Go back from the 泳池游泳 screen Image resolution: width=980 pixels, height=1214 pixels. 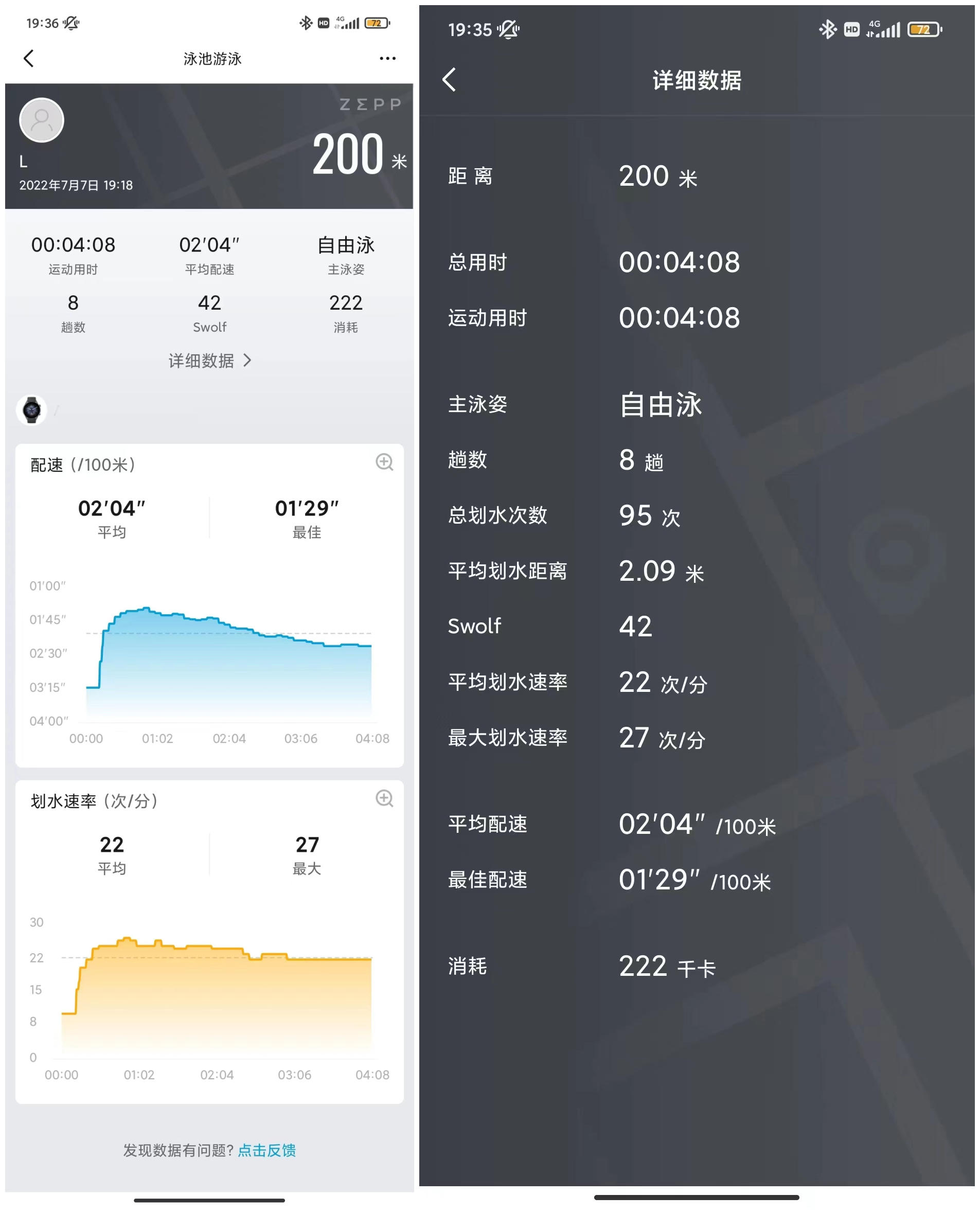[x=29, y=58]
